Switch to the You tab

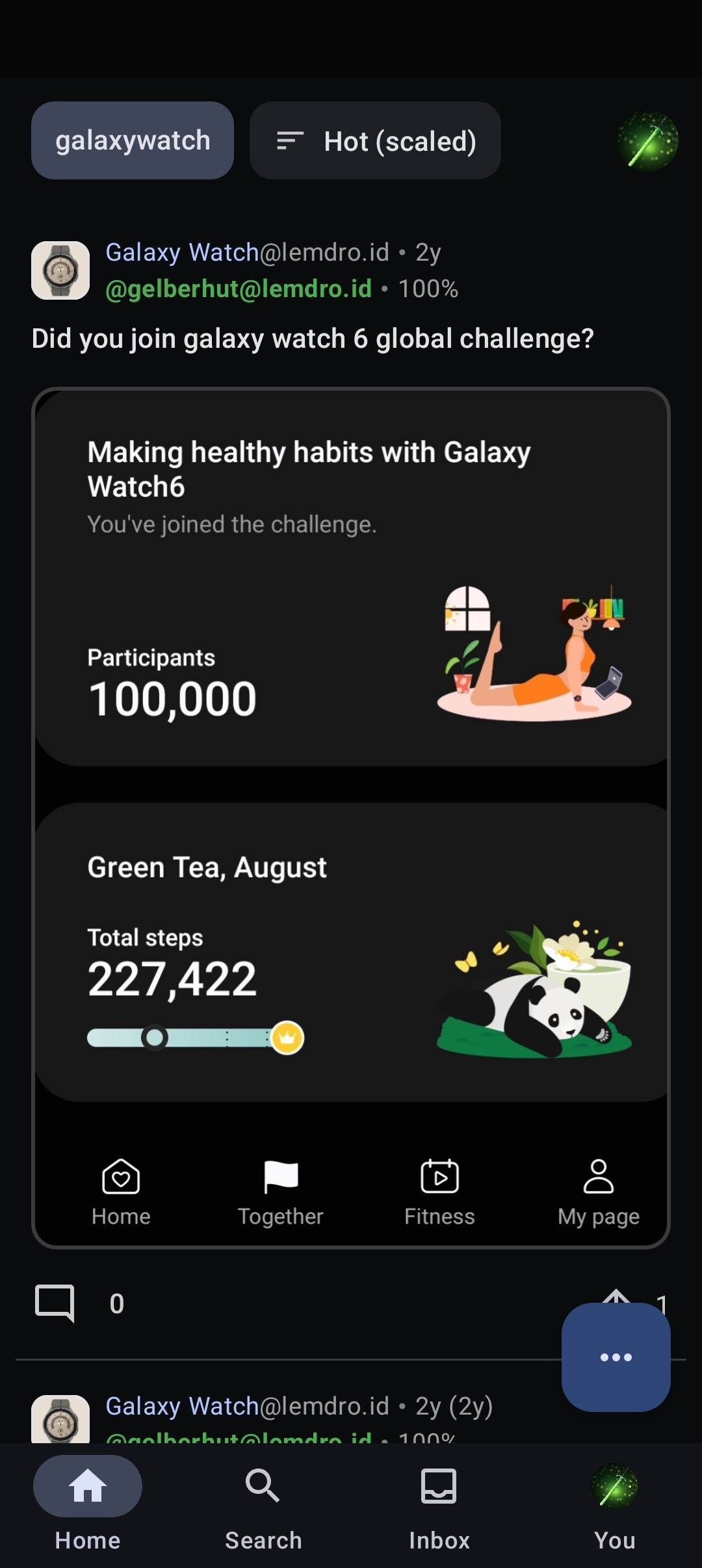[614, 1502]
